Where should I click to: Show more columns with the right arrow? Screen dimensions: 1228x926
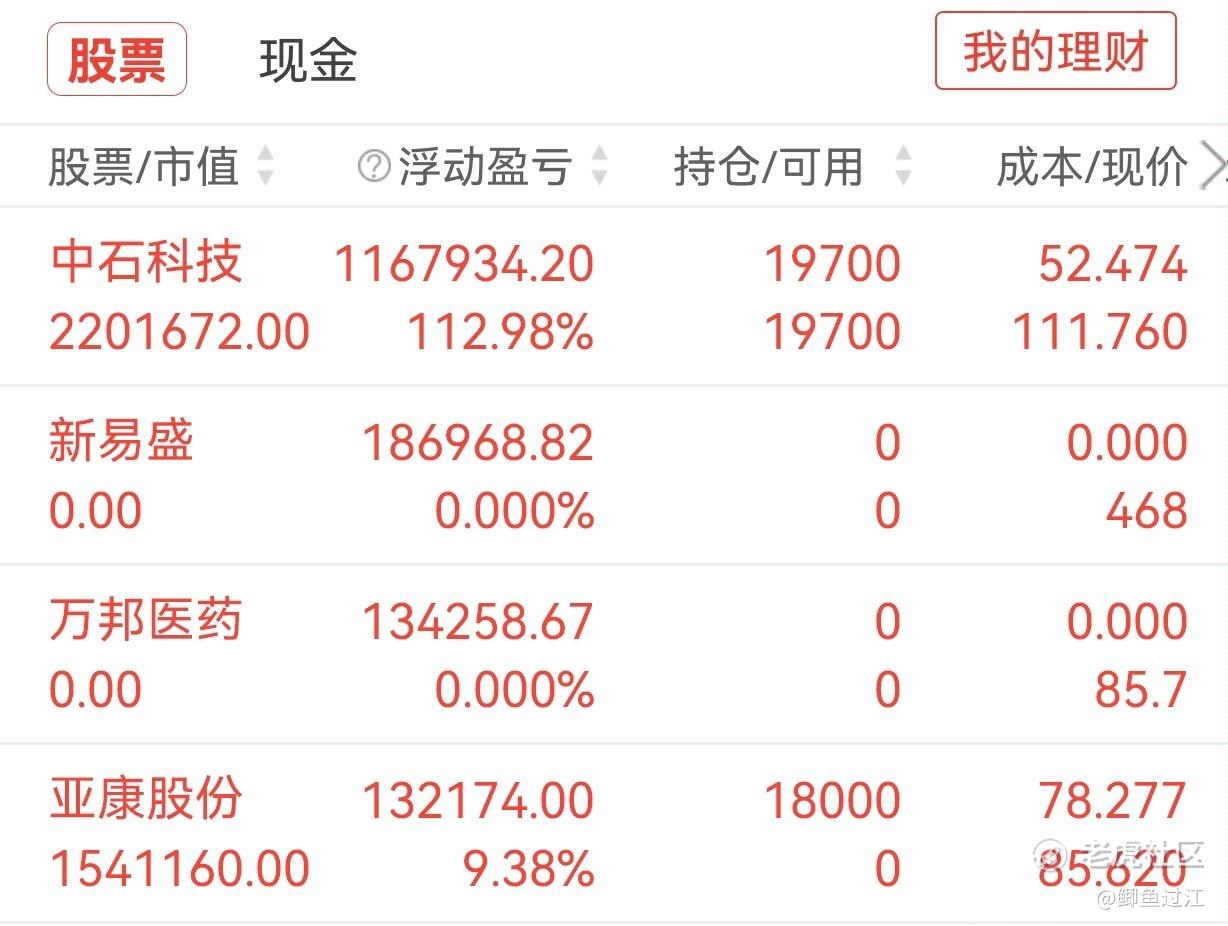(1212, 166)
